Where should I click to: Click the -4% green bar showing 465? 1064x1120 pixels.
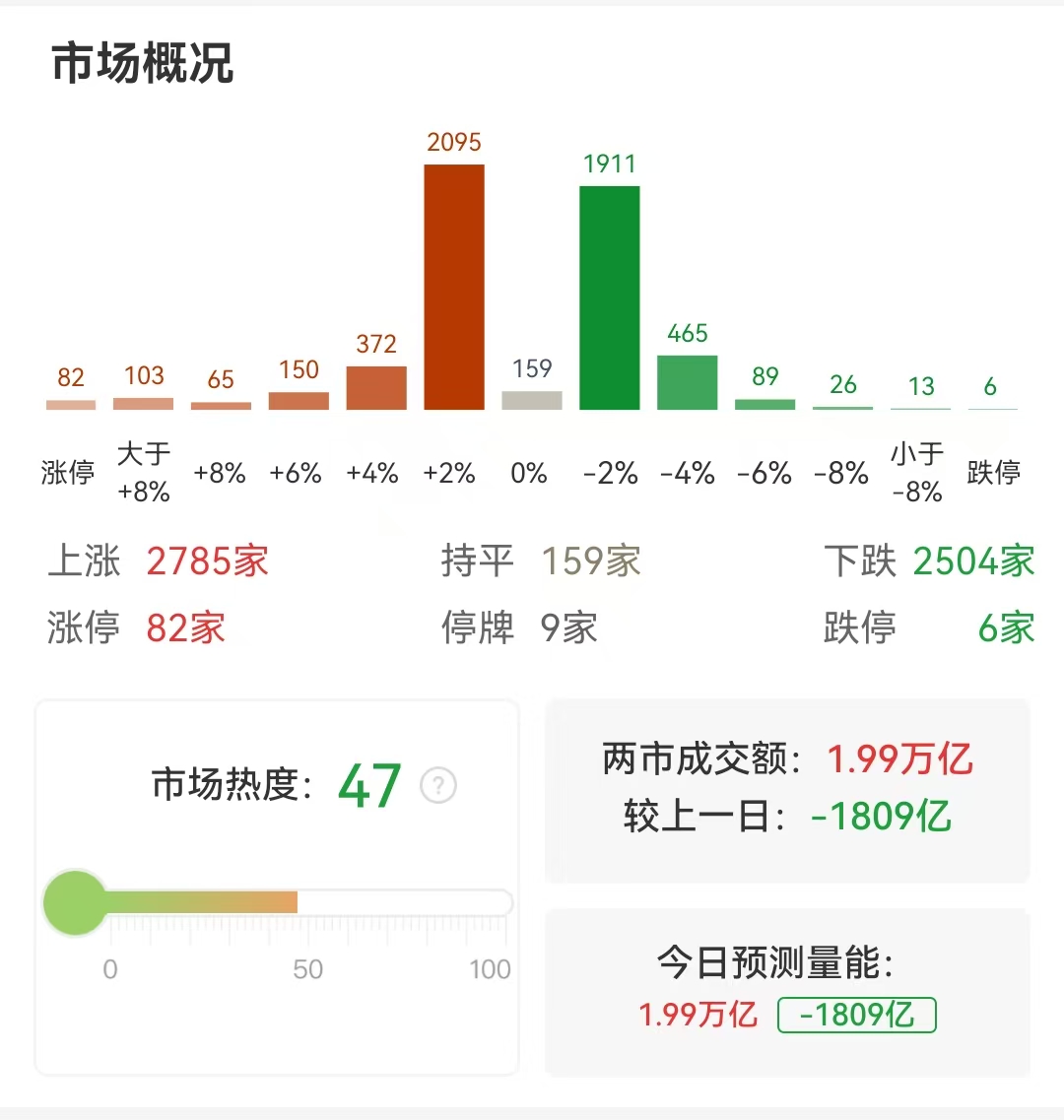[x=687, y=382]
